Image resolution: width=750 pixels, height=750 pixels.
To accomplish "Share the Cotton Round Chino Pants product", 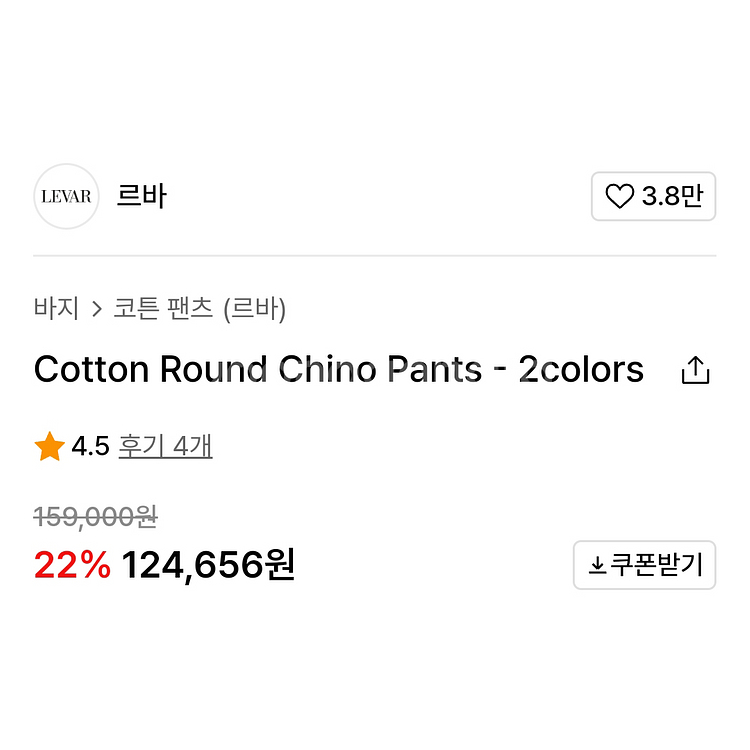I will (695, 370).
